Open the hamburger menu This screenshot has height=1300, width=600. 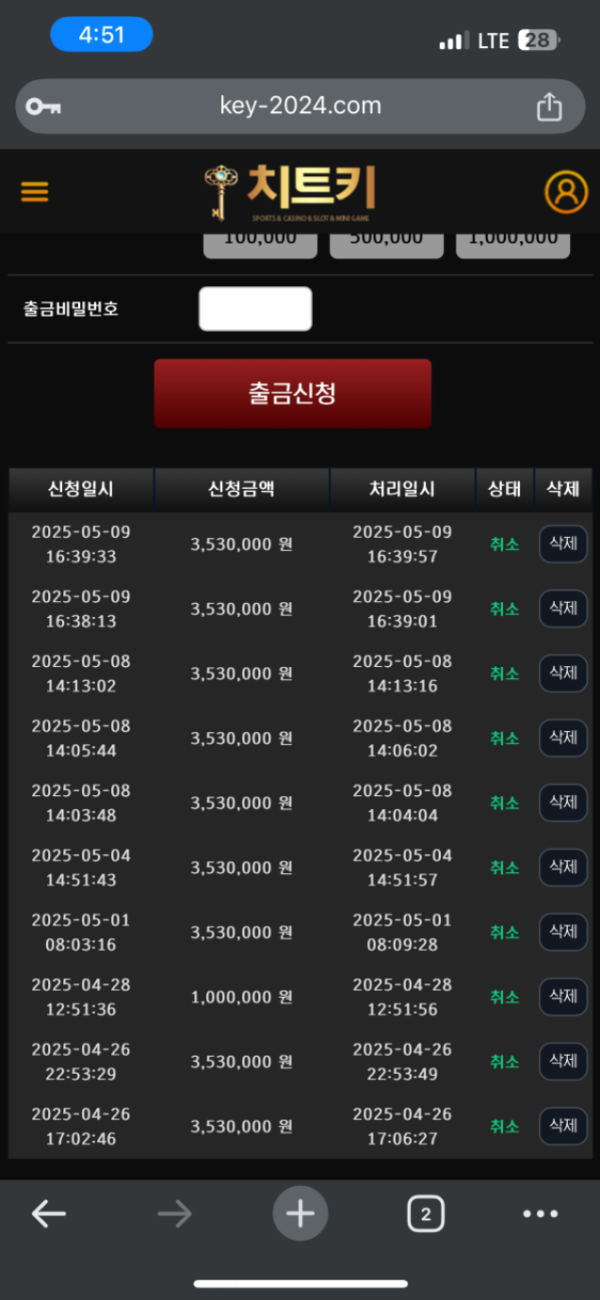point(35,192)
